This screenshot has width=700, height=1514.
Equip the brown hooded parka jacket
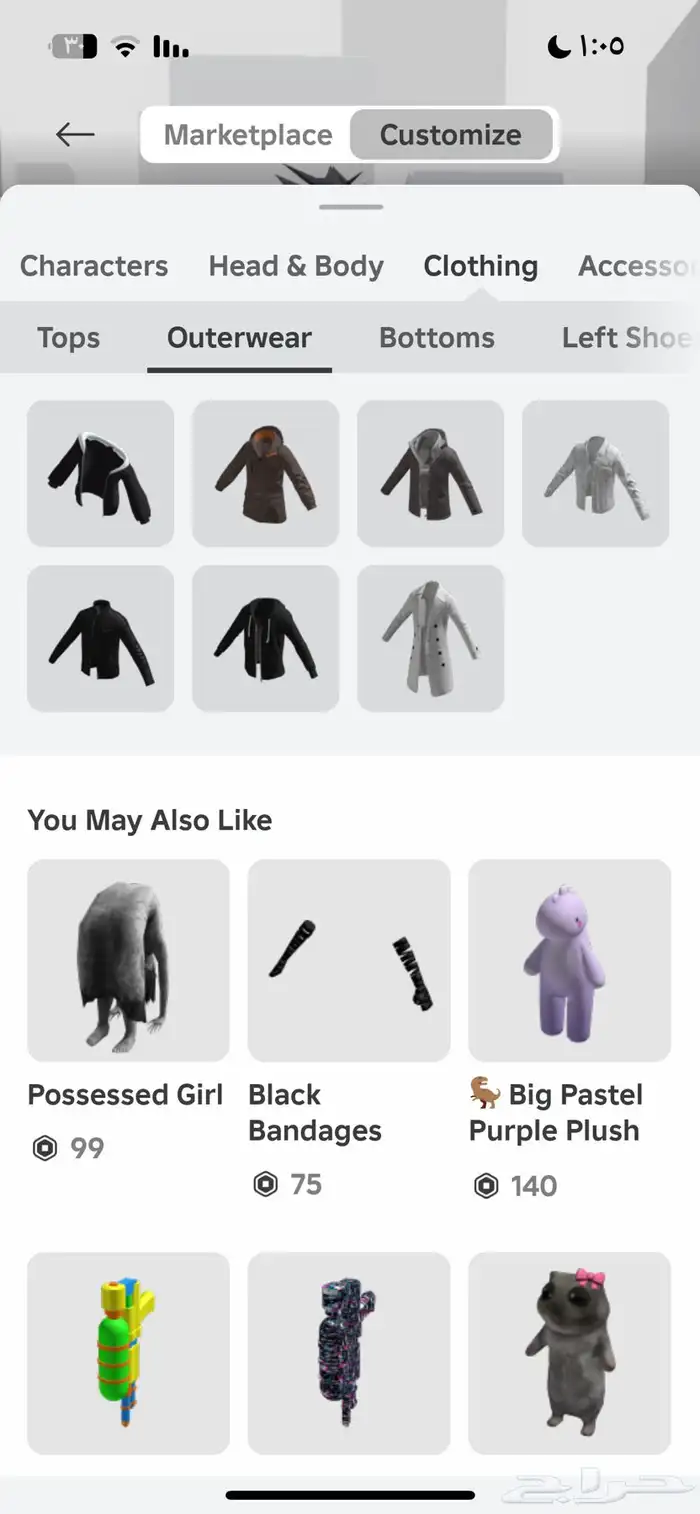(x=265, y=473)
